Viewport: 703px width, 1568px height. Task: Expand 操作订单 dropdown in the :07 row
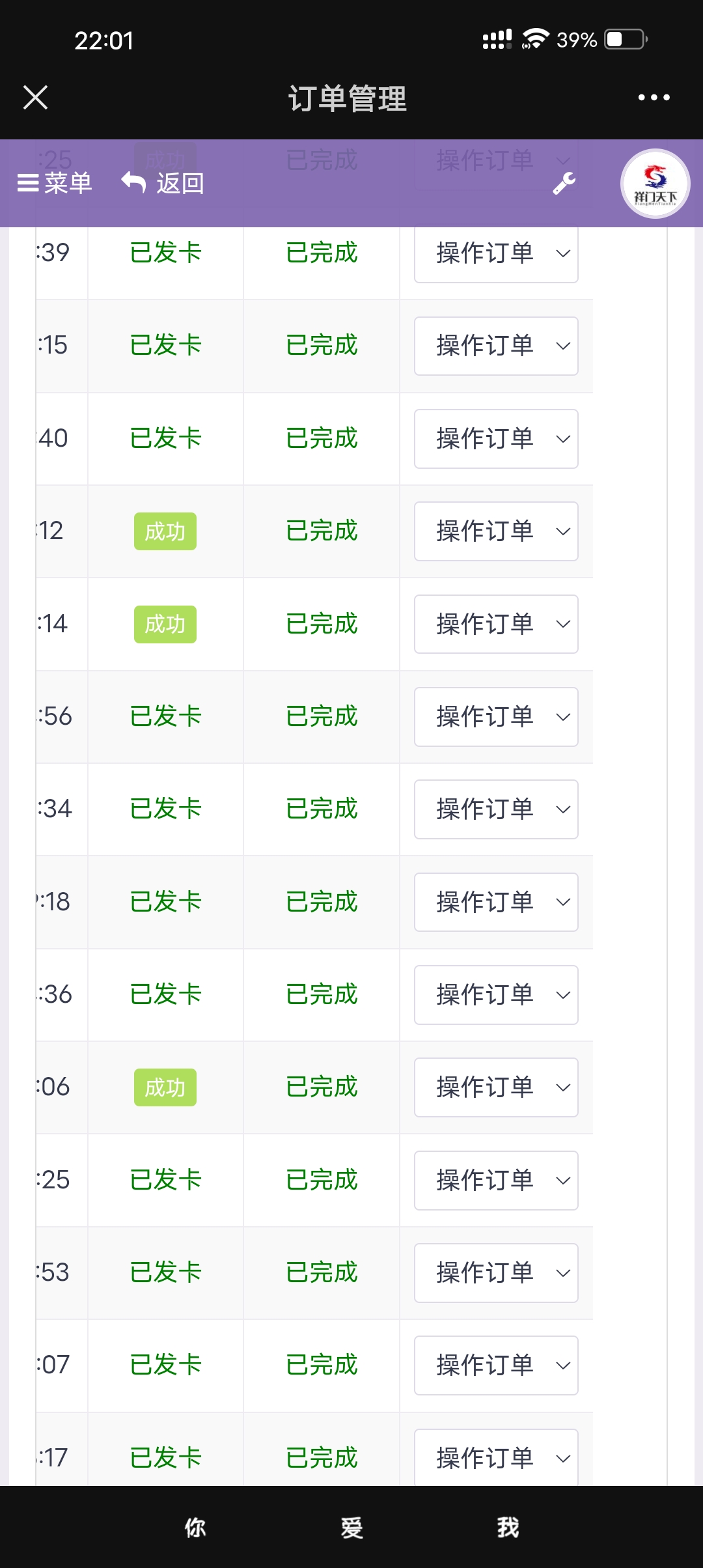(496, 1365)
